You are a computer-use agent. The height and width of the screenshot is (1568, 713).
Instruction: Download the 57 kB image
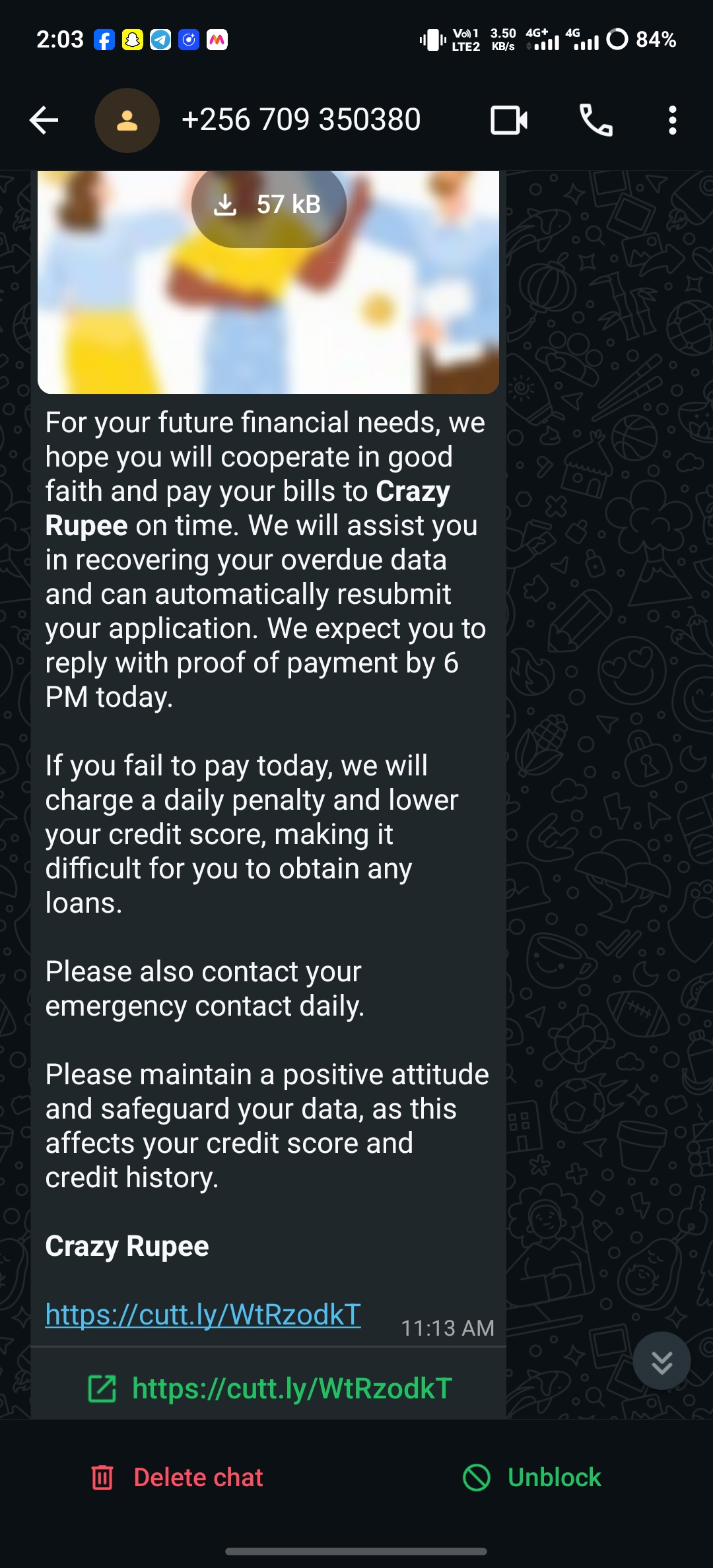[269, 205]
